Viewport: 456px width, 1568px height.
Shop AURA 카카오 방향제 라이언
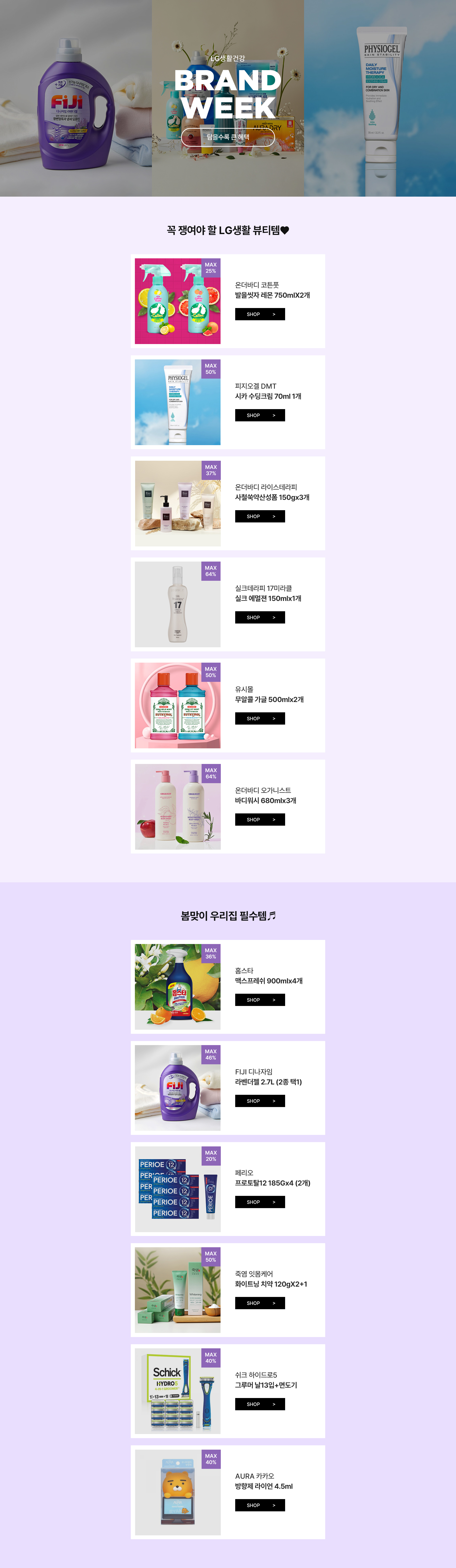click(260, 1505)
